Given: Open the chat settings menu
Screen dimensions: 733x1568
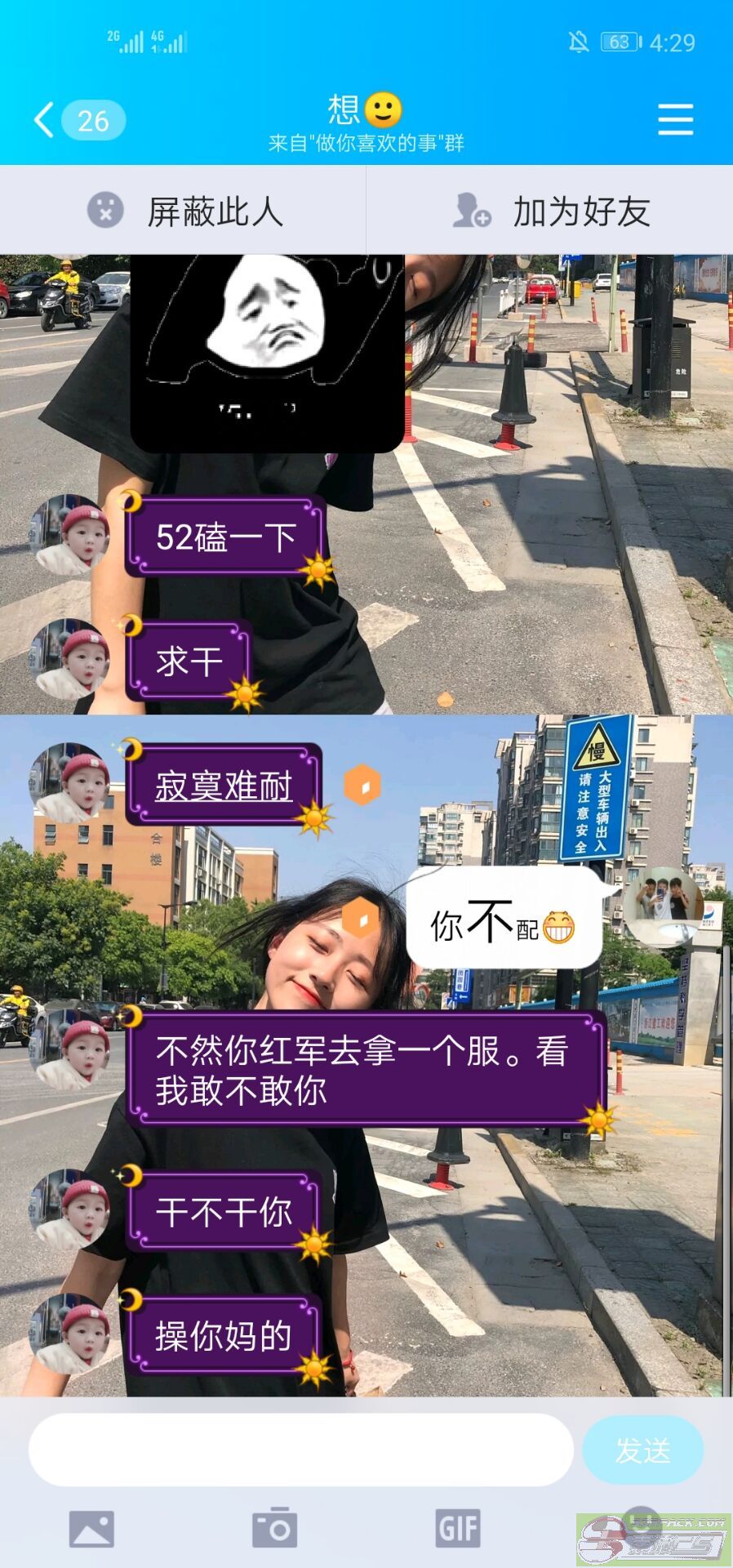Looking at the screenshot, I should 675,120.
